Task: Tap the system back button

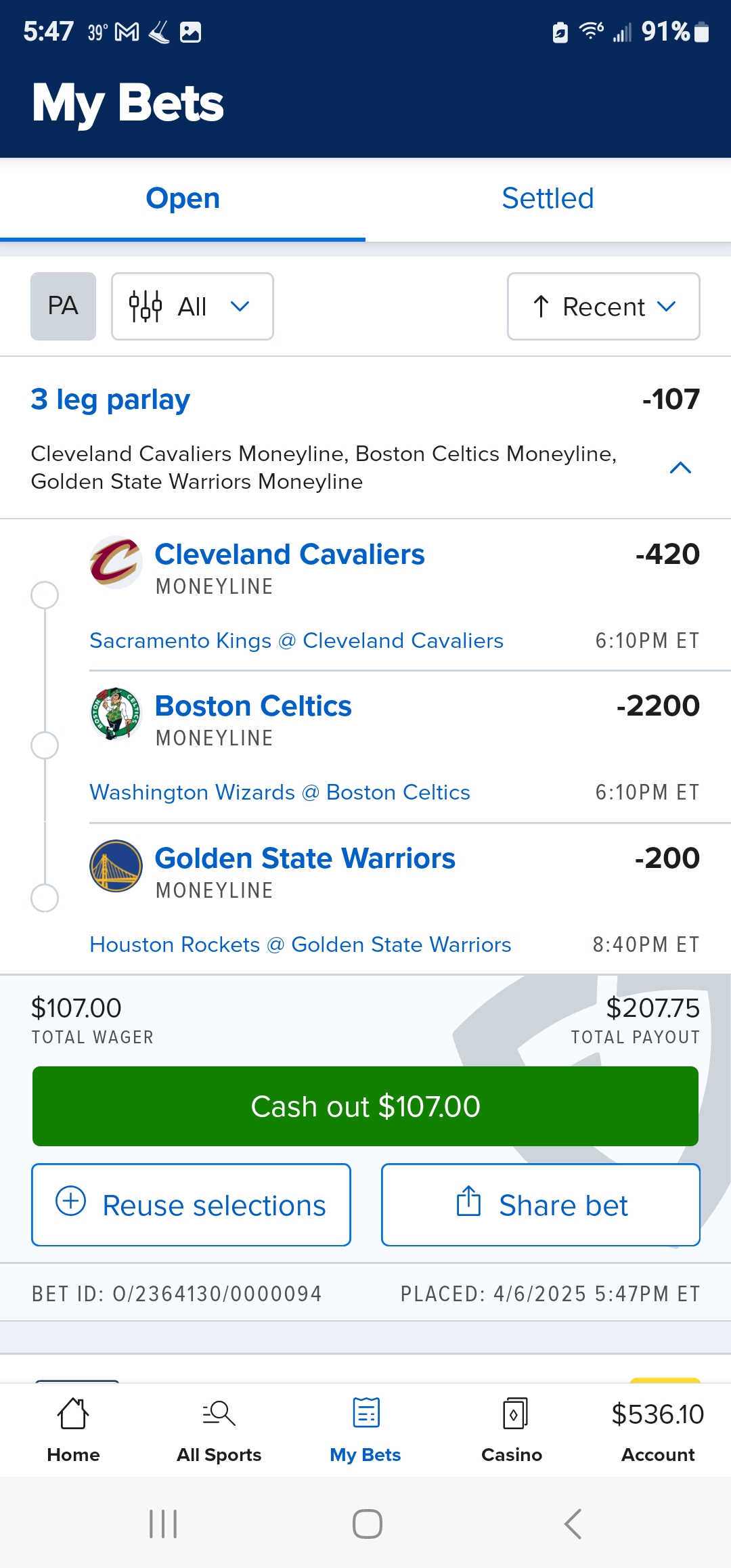Action: click(x=573, y=1524)
